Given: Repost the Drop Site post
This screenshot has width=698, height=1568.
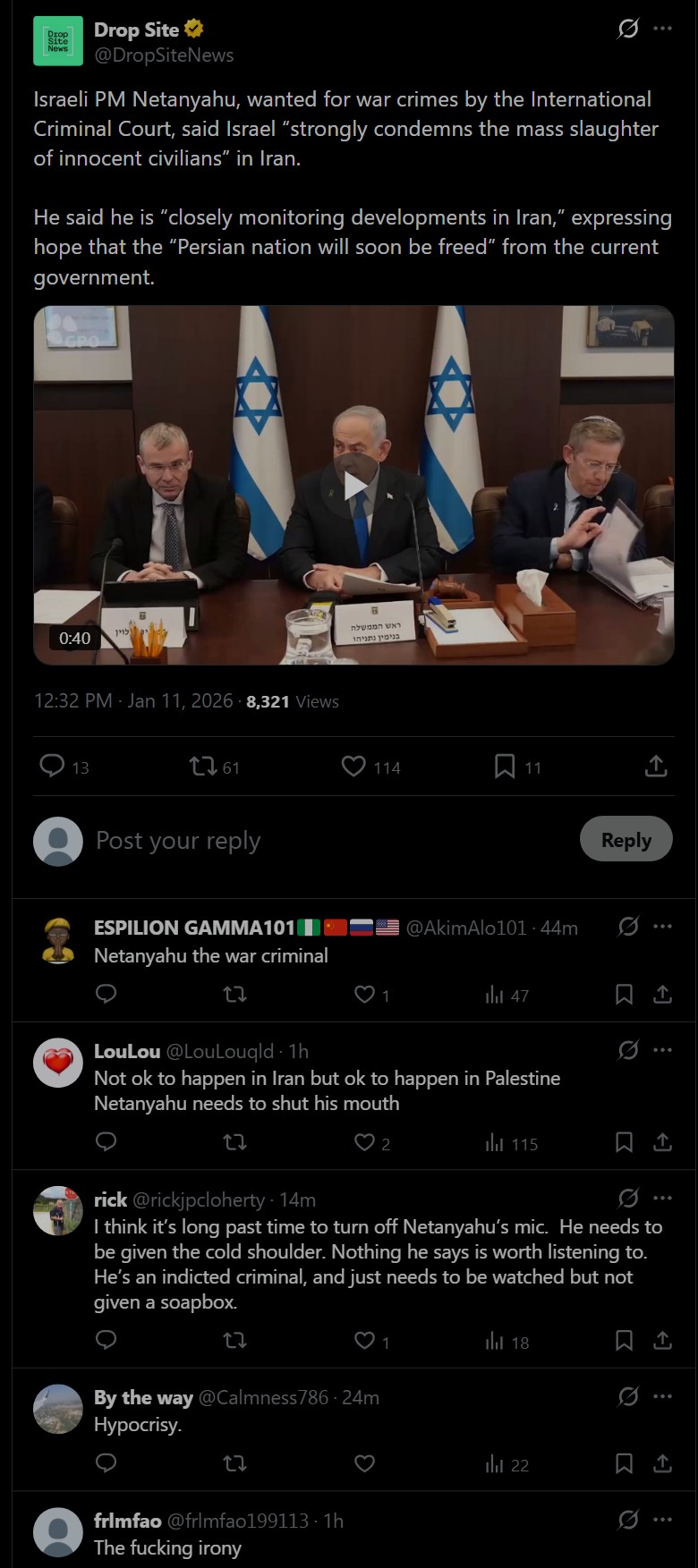Looking at the screenshot, I should coord(202,766).
